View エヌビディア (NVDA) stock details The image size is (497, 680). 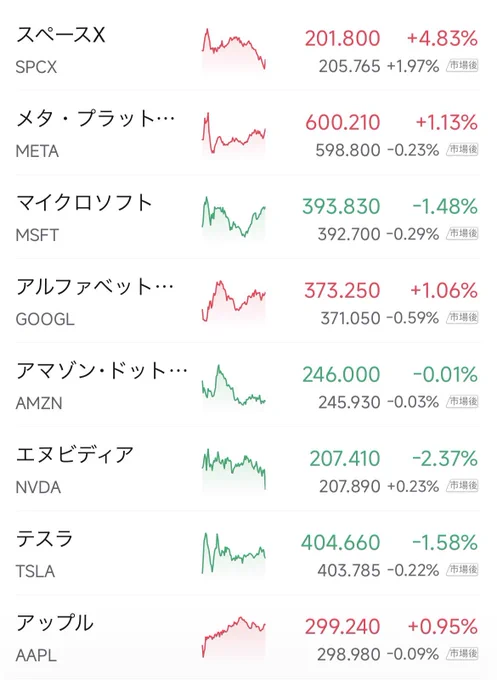click(248, 469)
